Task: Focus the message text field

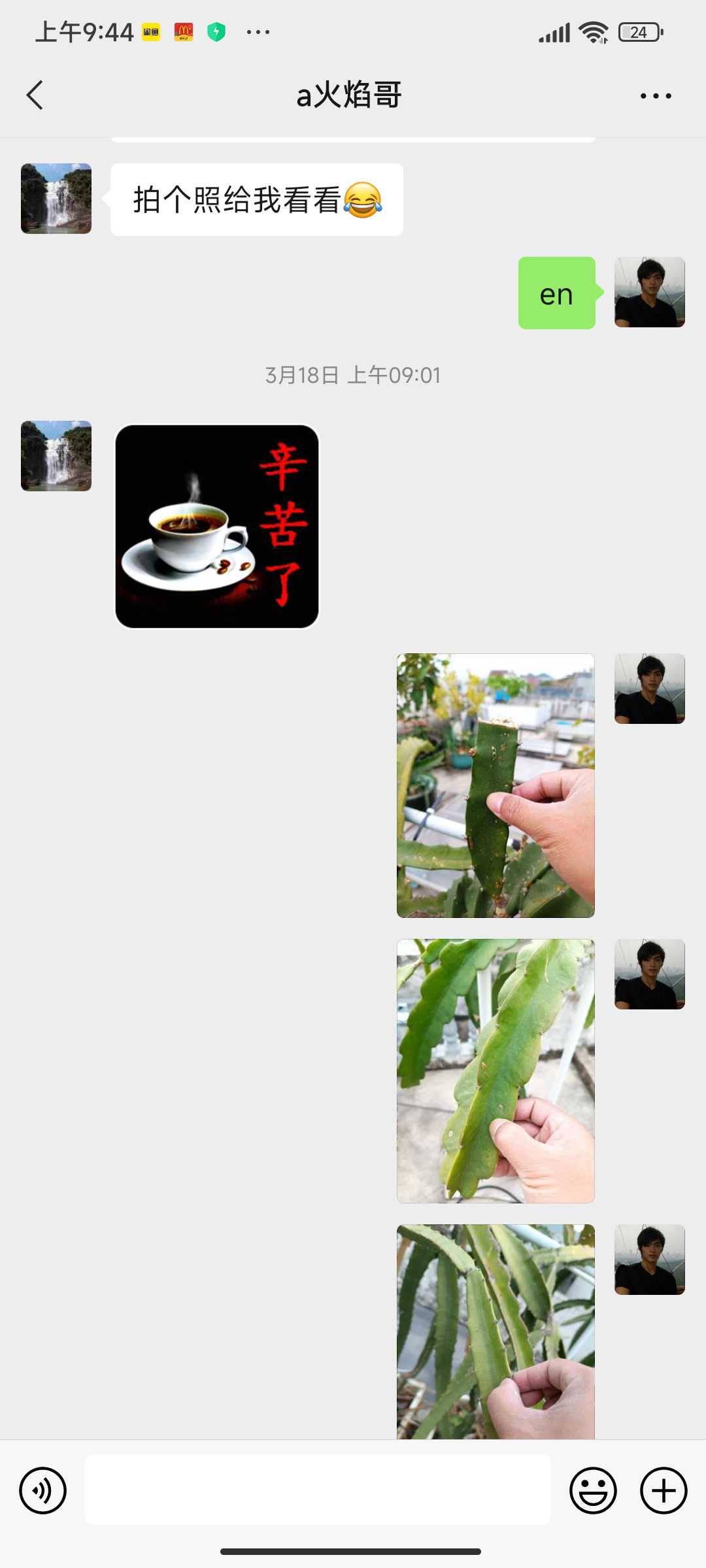Action: coord(318,1490)
